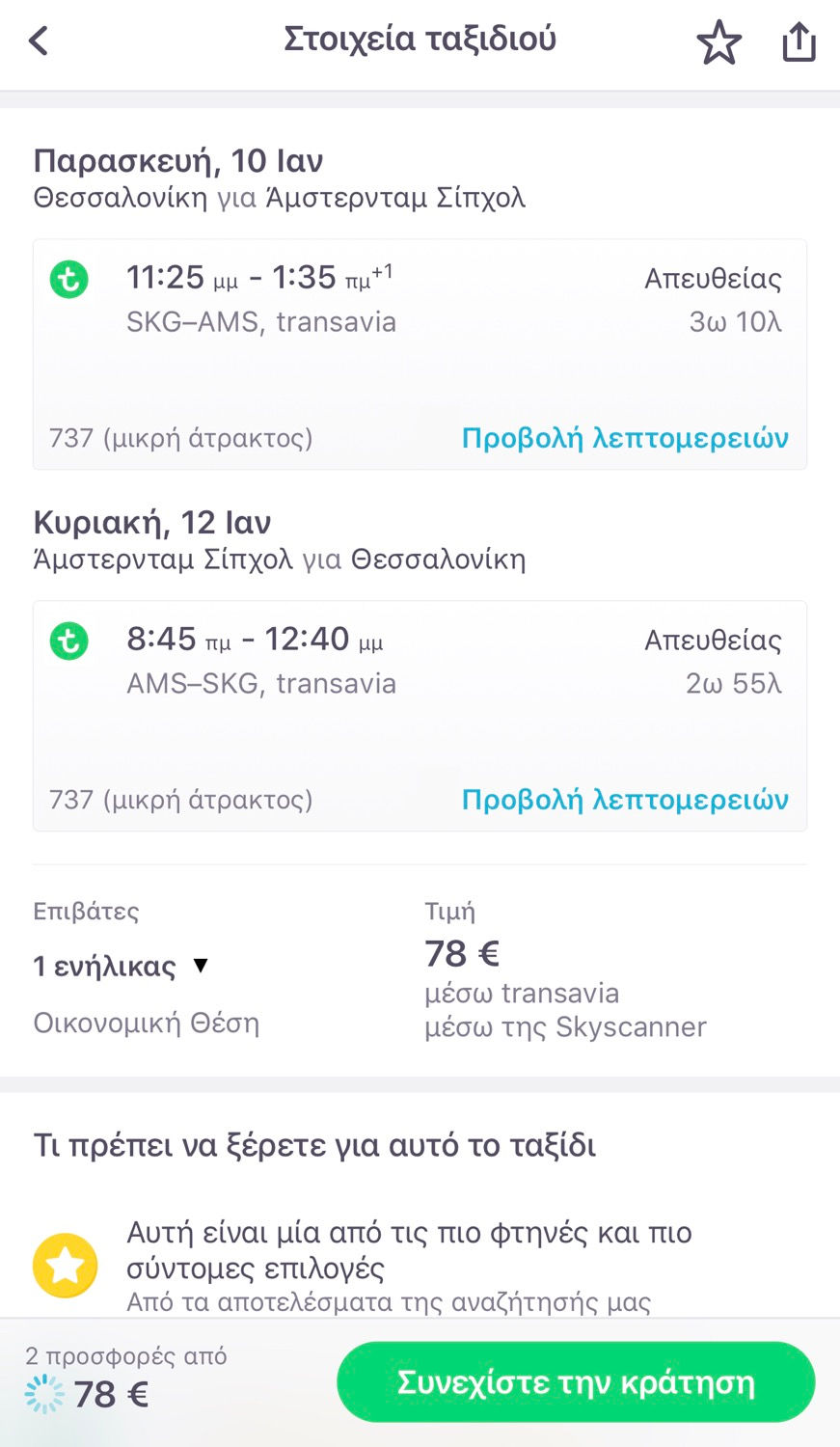View details of AMS–SKG flight
The height and width of the screenshot is (1447, 840).
click(625, 800)
